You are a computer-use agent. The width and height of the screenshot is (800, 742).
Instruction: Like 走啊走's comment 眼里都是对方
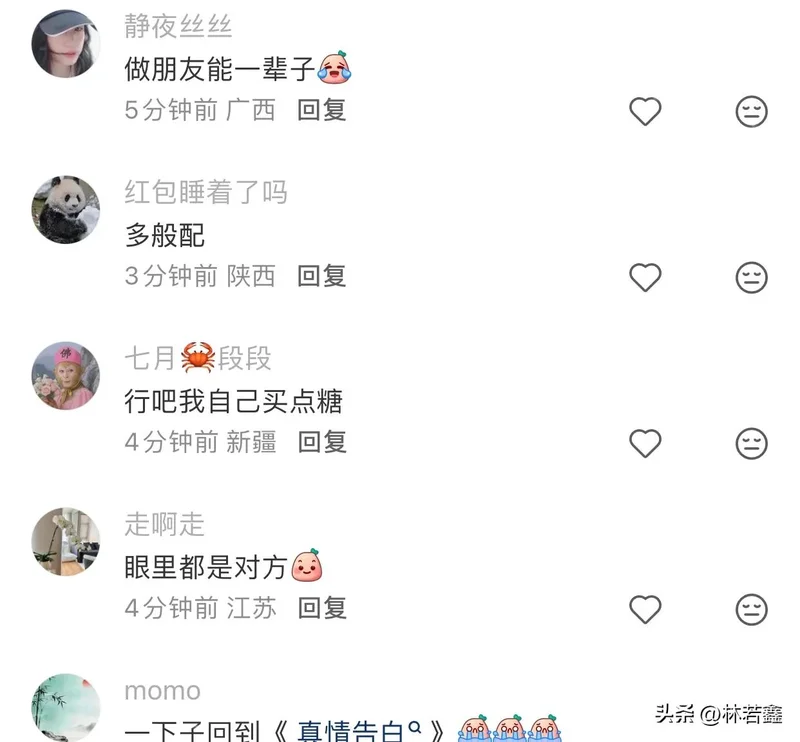click(x=645, y=608)
